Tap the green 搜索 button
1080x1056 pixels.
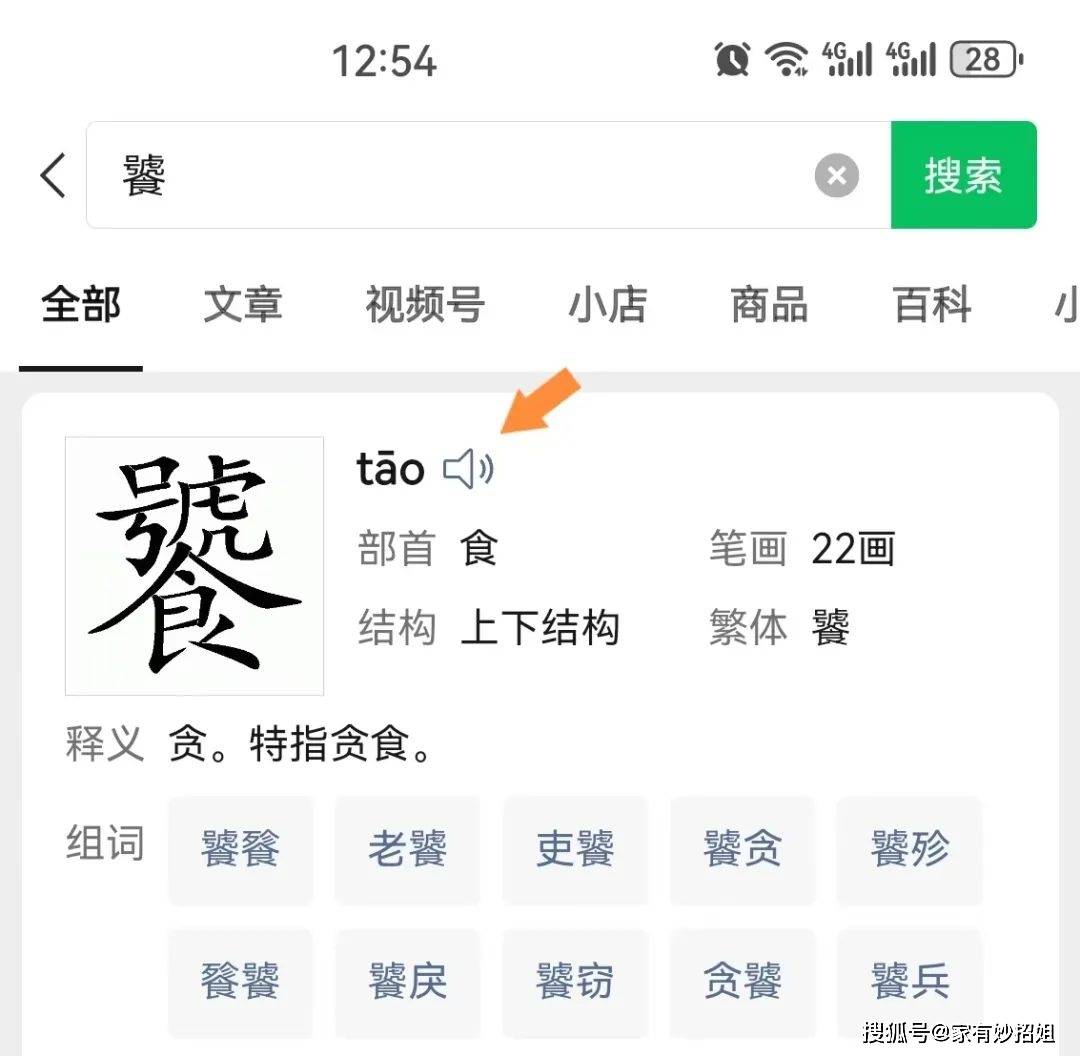[x=963, y=176]
